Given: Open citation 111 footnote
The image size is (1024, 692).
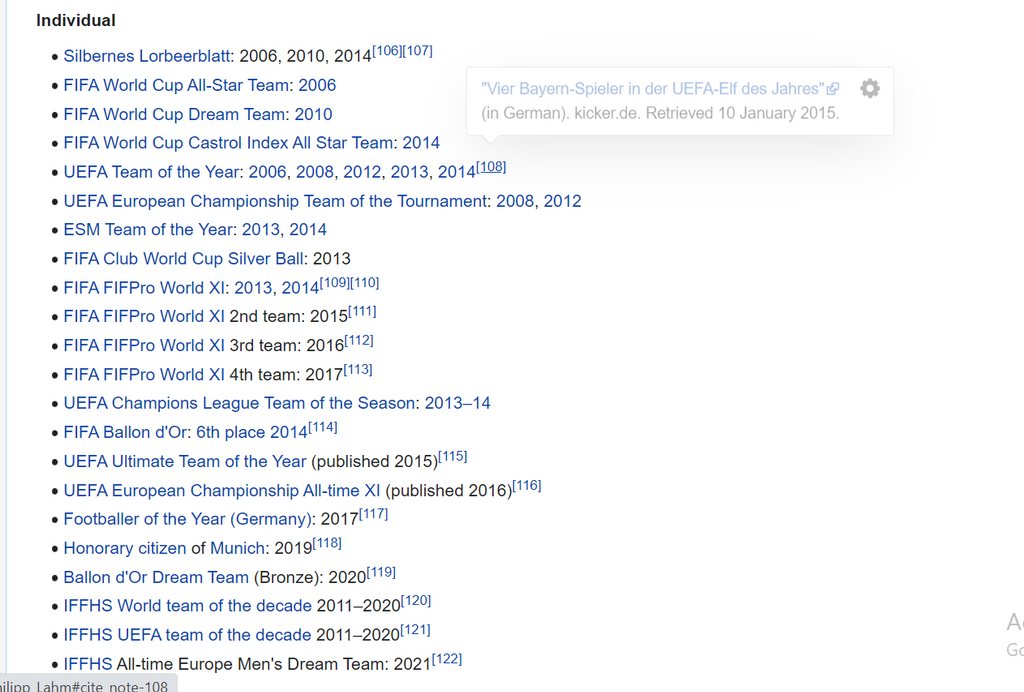Looking at the screenshot, I should pos(361,311).
